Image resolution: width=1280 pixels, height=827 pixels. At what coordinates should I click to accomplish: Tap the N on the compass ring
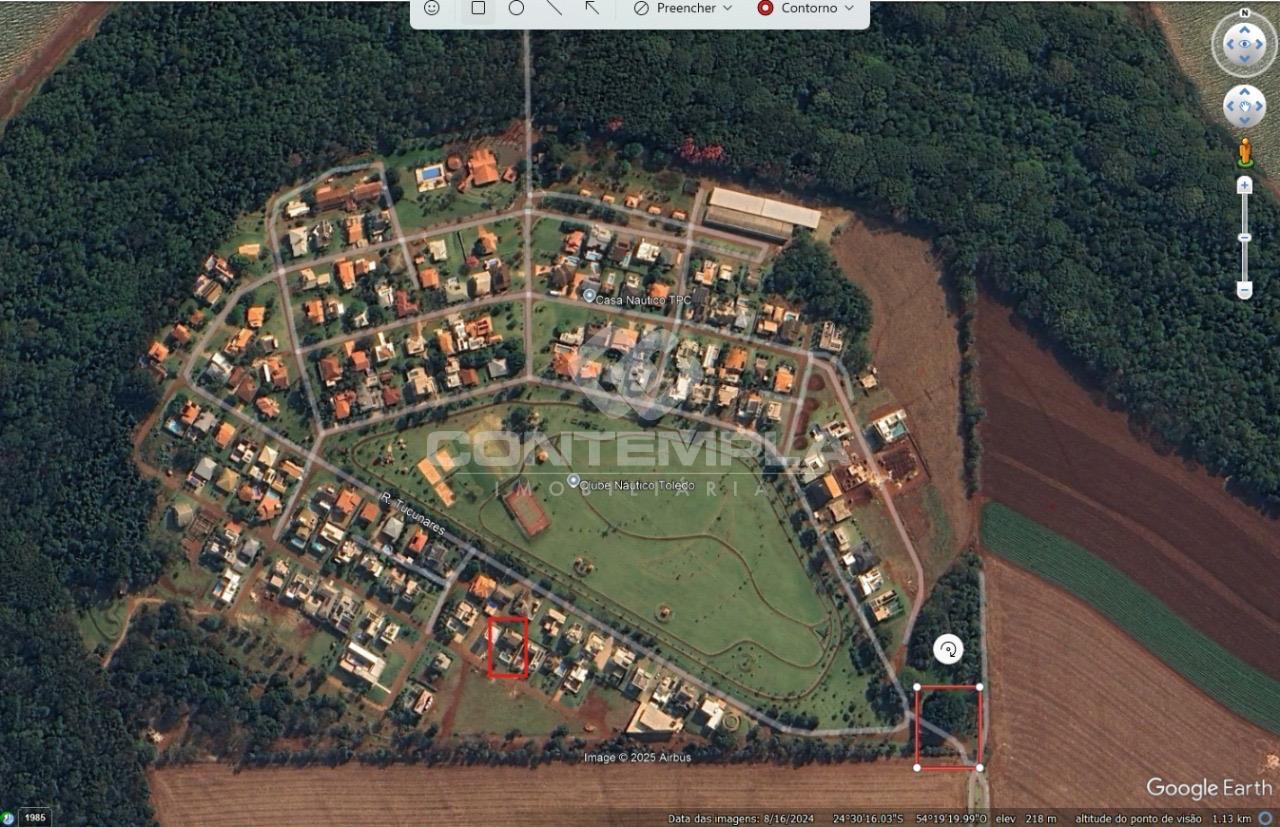point(1245,13)
